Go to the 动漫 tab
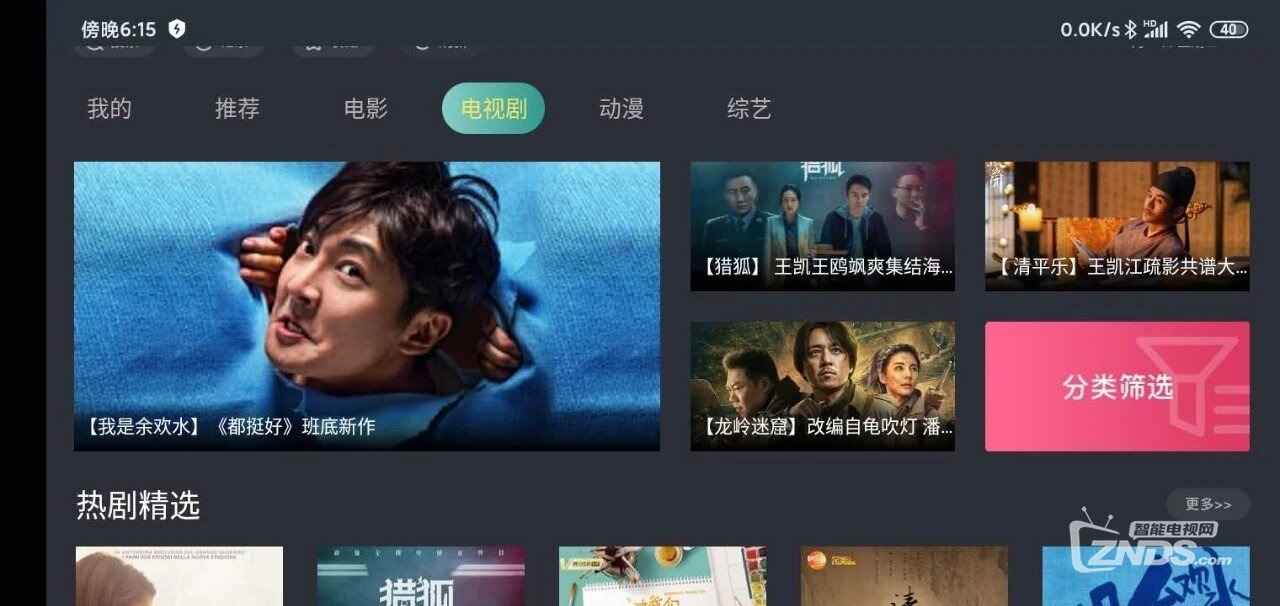The image size is (1280, 606). tap(621, 109)
